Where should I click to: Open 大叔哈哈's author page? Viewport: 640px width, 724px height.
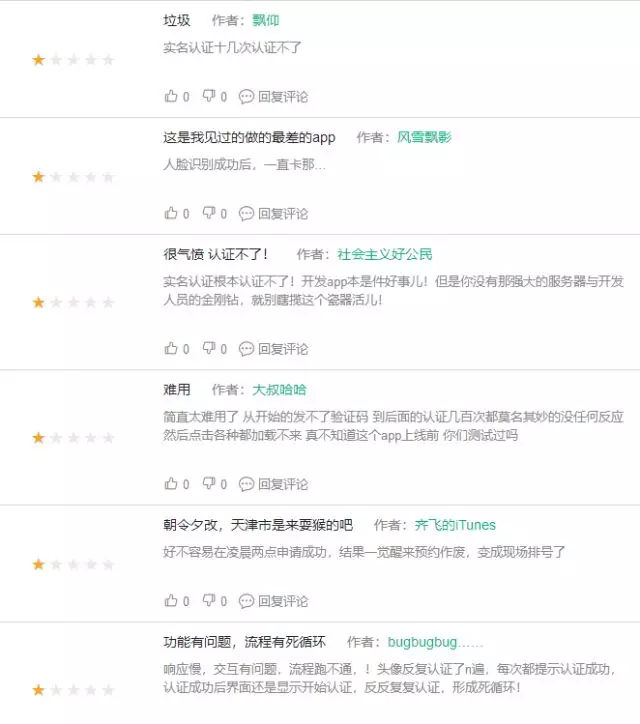click(279, 389)
